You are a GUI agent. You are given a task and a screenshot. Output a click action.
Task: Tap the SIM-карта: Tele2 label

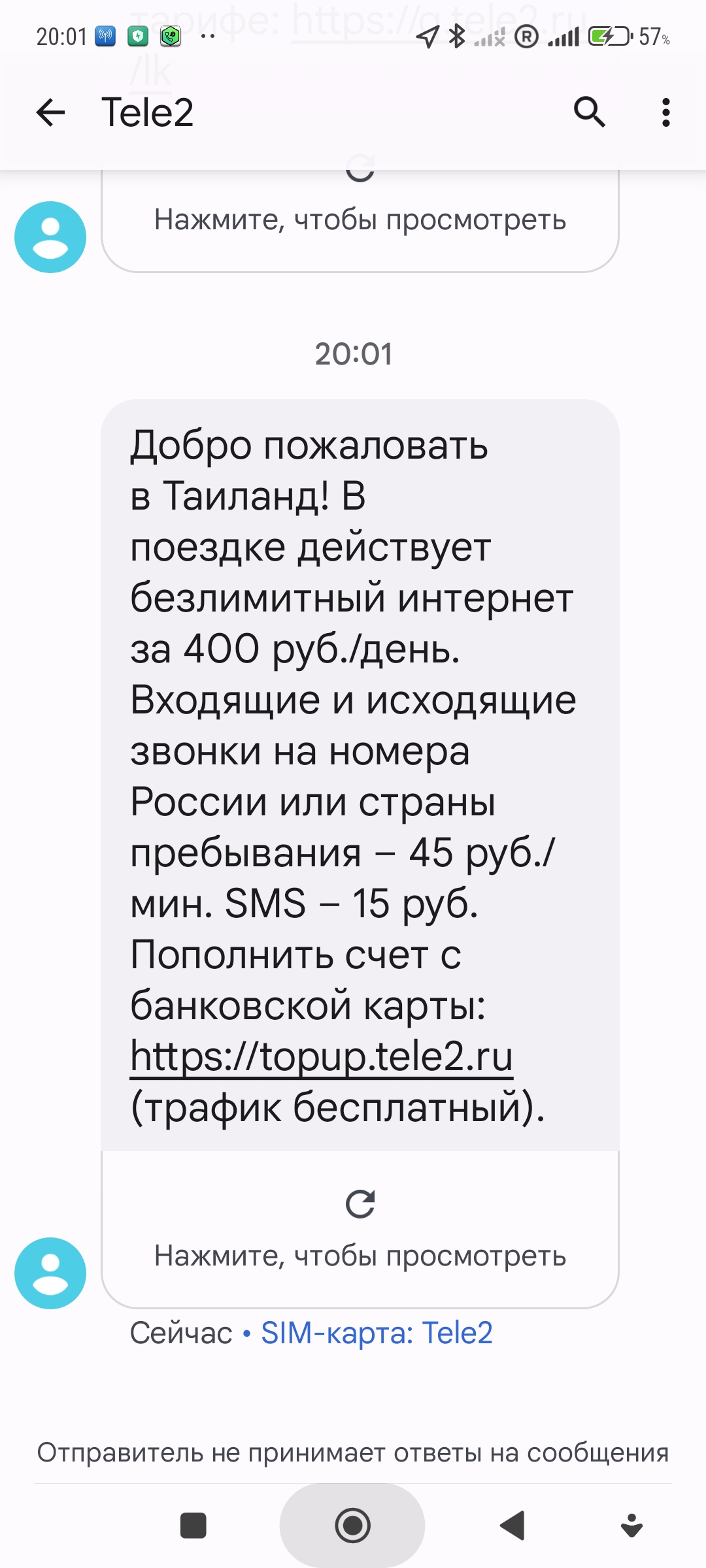pos(377,1333)
